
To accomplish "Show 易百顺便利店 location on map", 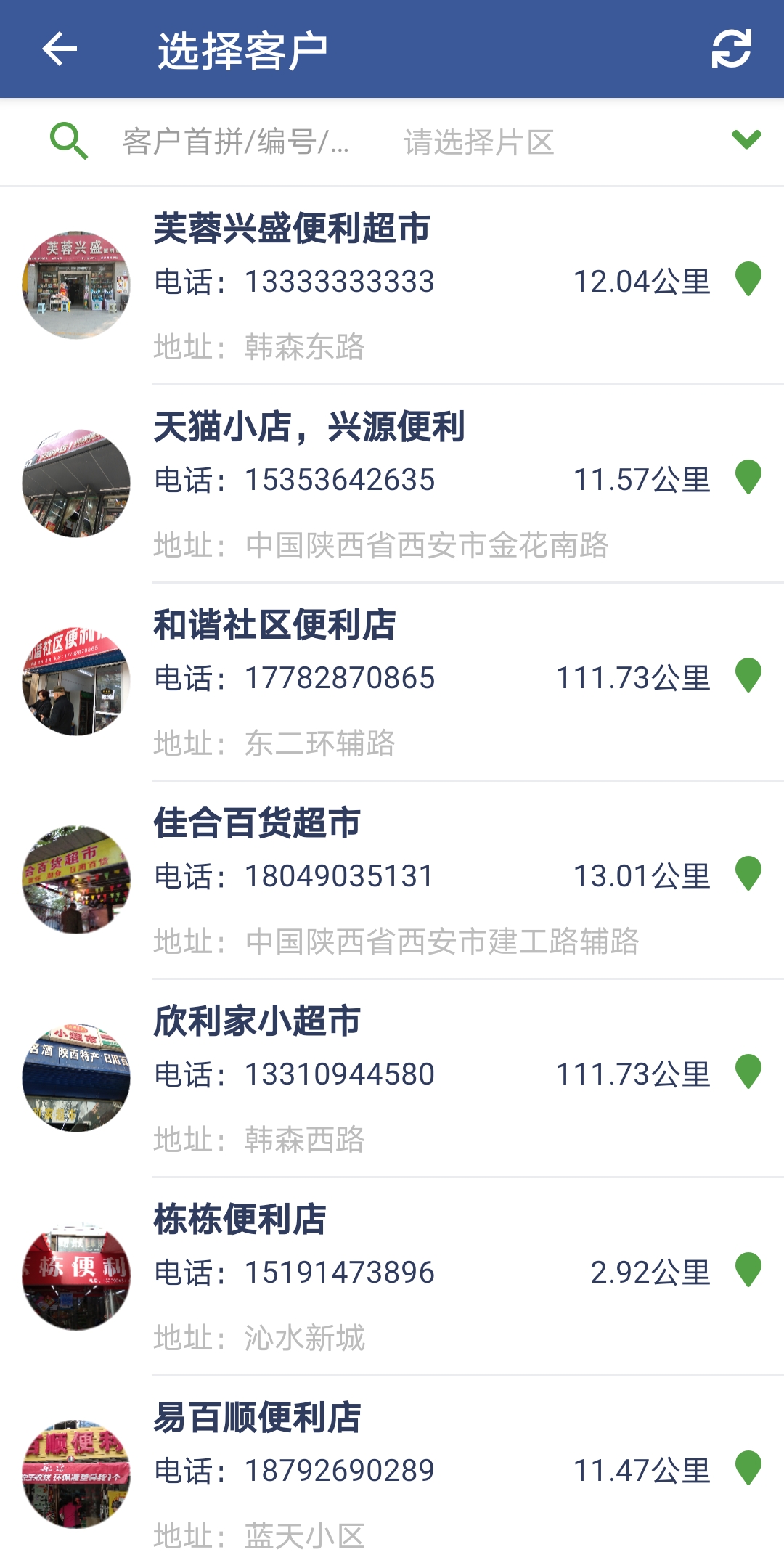I will [748, 1469].
